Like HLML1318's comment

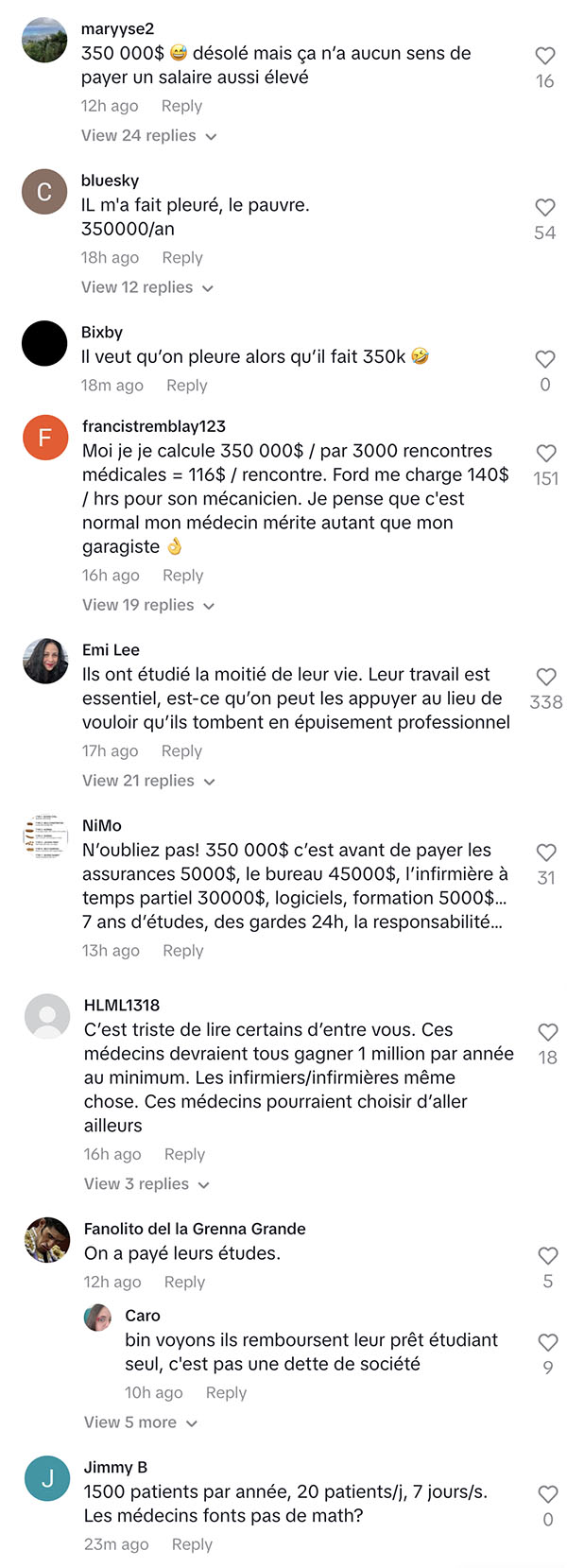[x=548, y=1032]
